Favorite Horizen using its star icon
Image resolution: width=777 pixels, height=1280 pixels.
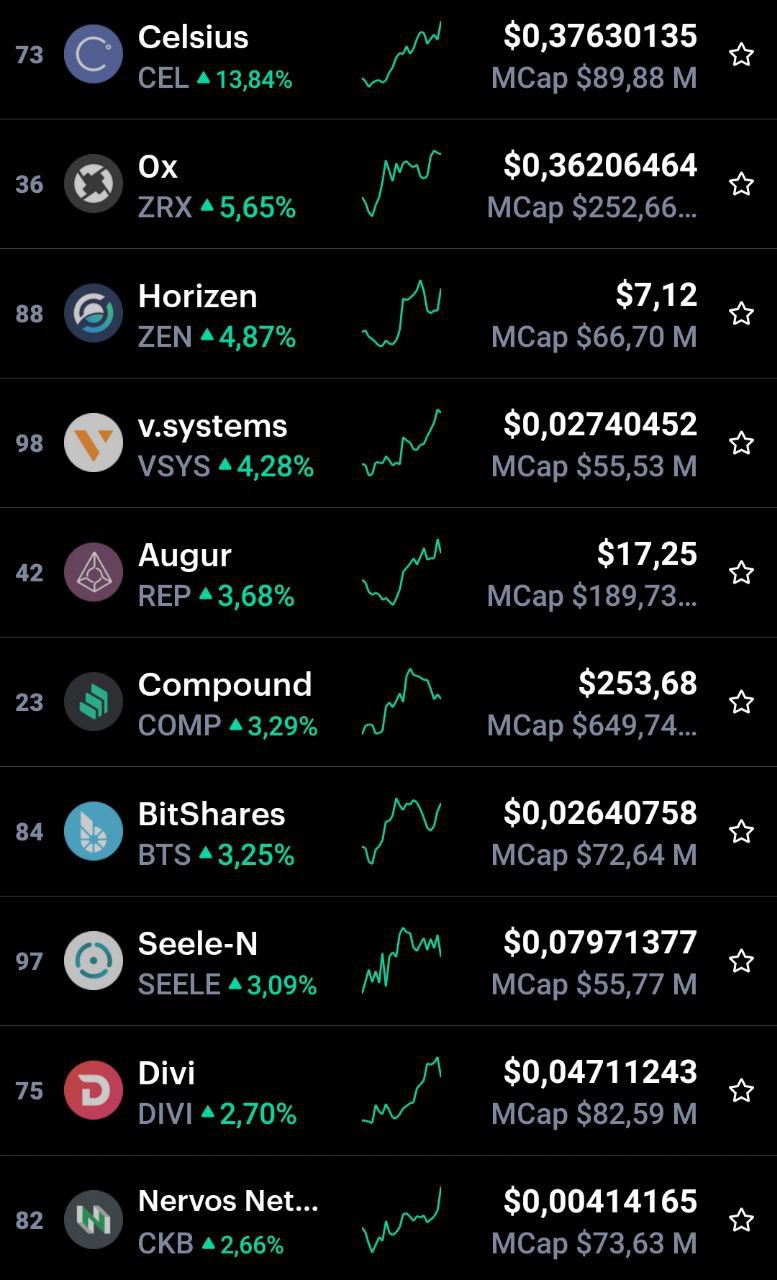pos(741,314)
